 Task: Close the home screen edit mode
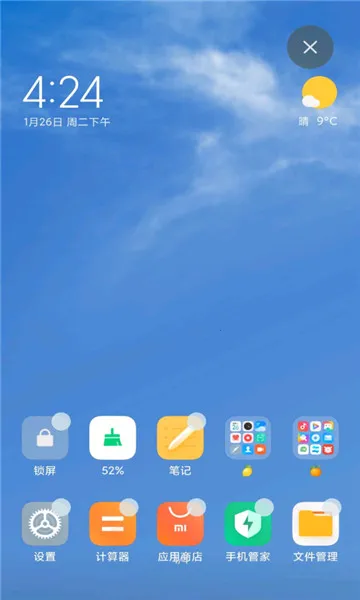coord(310,47)
